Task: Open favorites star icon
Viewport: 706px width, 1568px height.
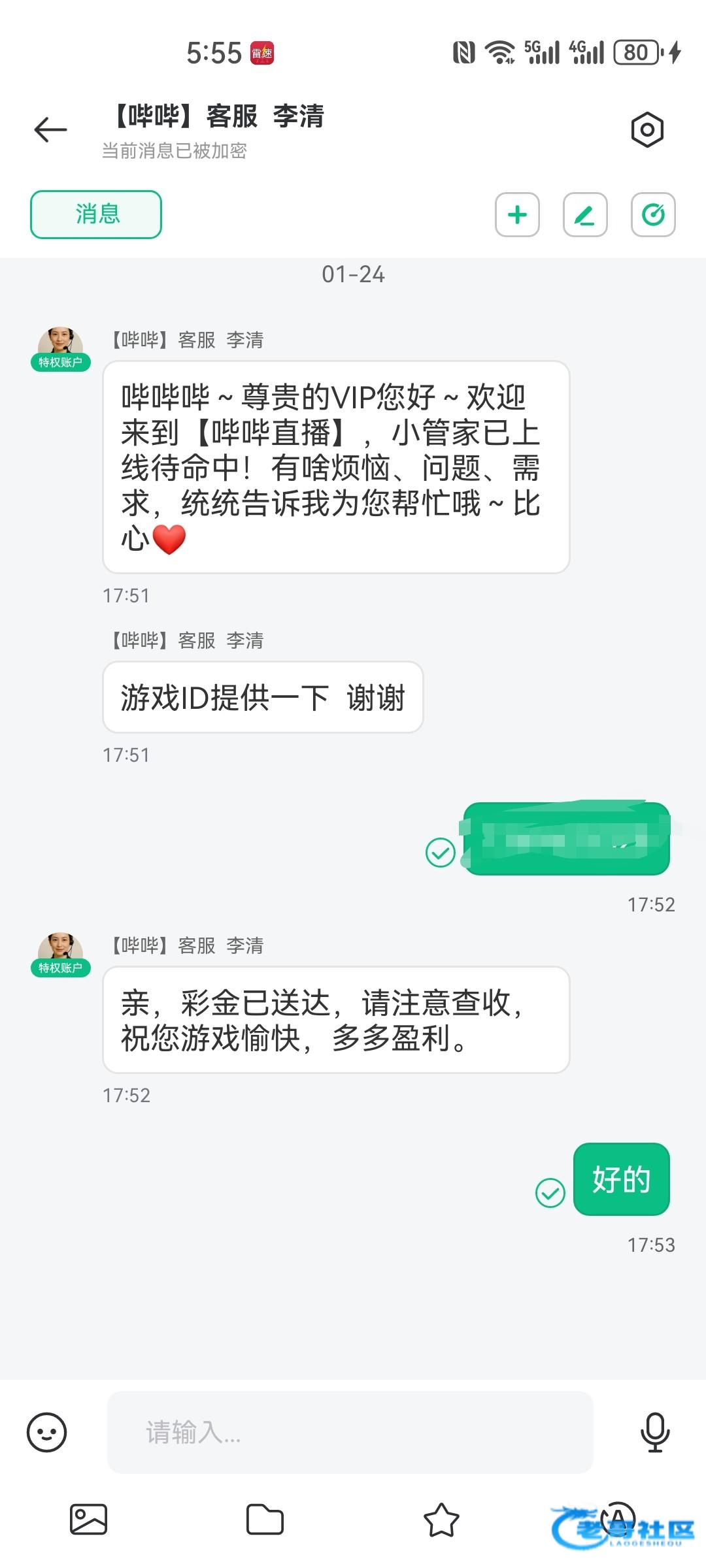Action: 441,1518
